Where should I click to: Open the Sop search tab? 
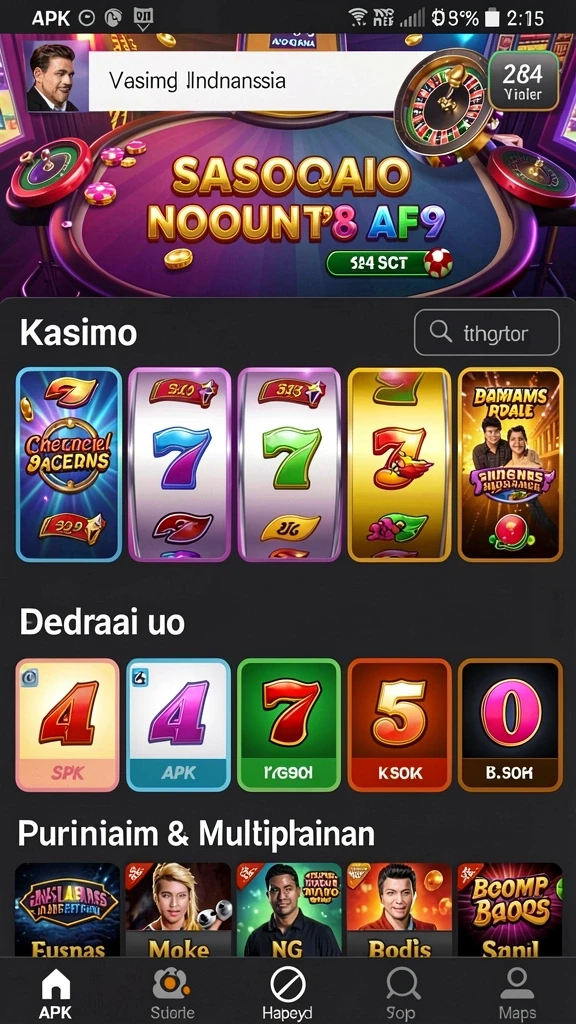(x=400, y=994)
